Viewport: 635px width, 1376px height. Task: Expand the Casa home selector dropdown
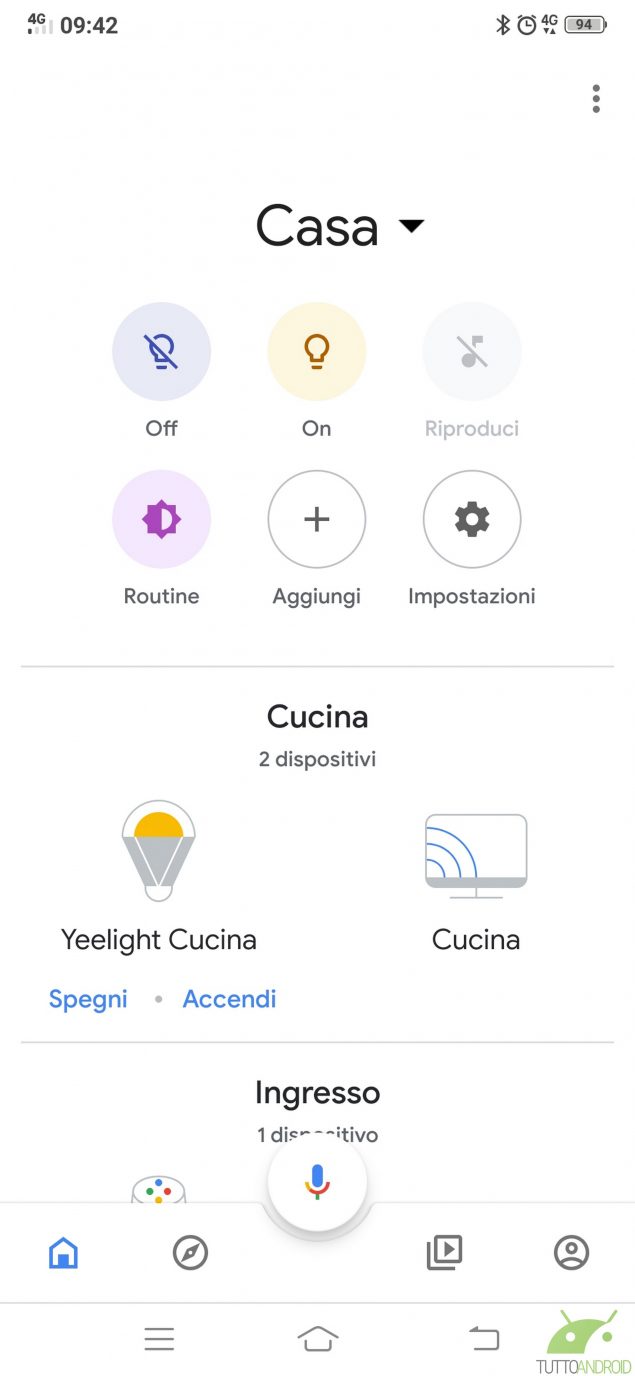coord(410,226)
